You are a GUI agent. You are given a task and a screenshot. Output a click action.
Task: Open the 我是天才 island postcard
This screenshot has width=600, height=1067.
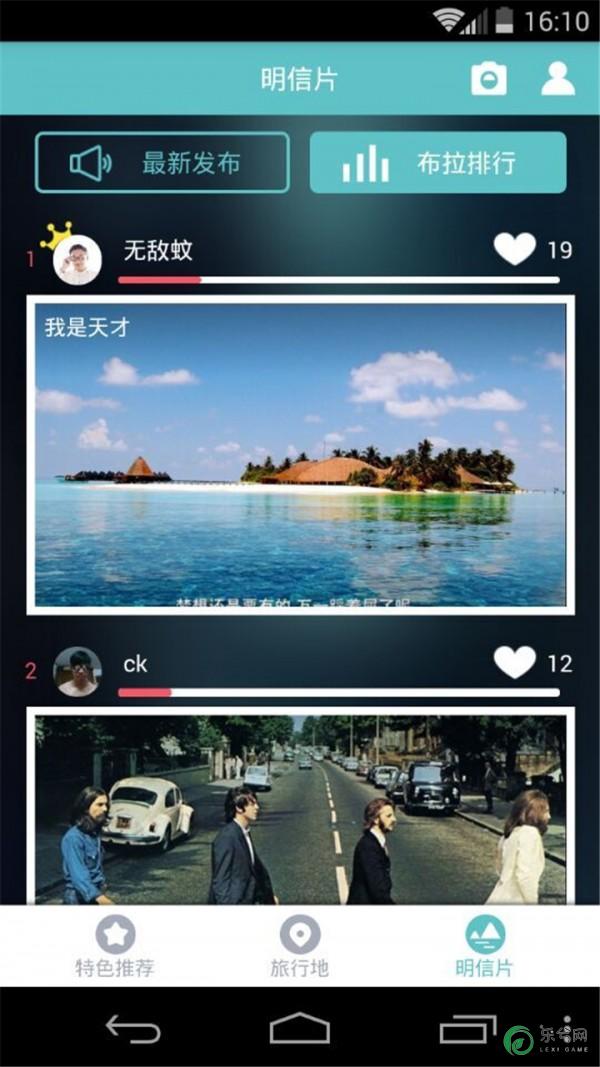[x=300, y=455]
